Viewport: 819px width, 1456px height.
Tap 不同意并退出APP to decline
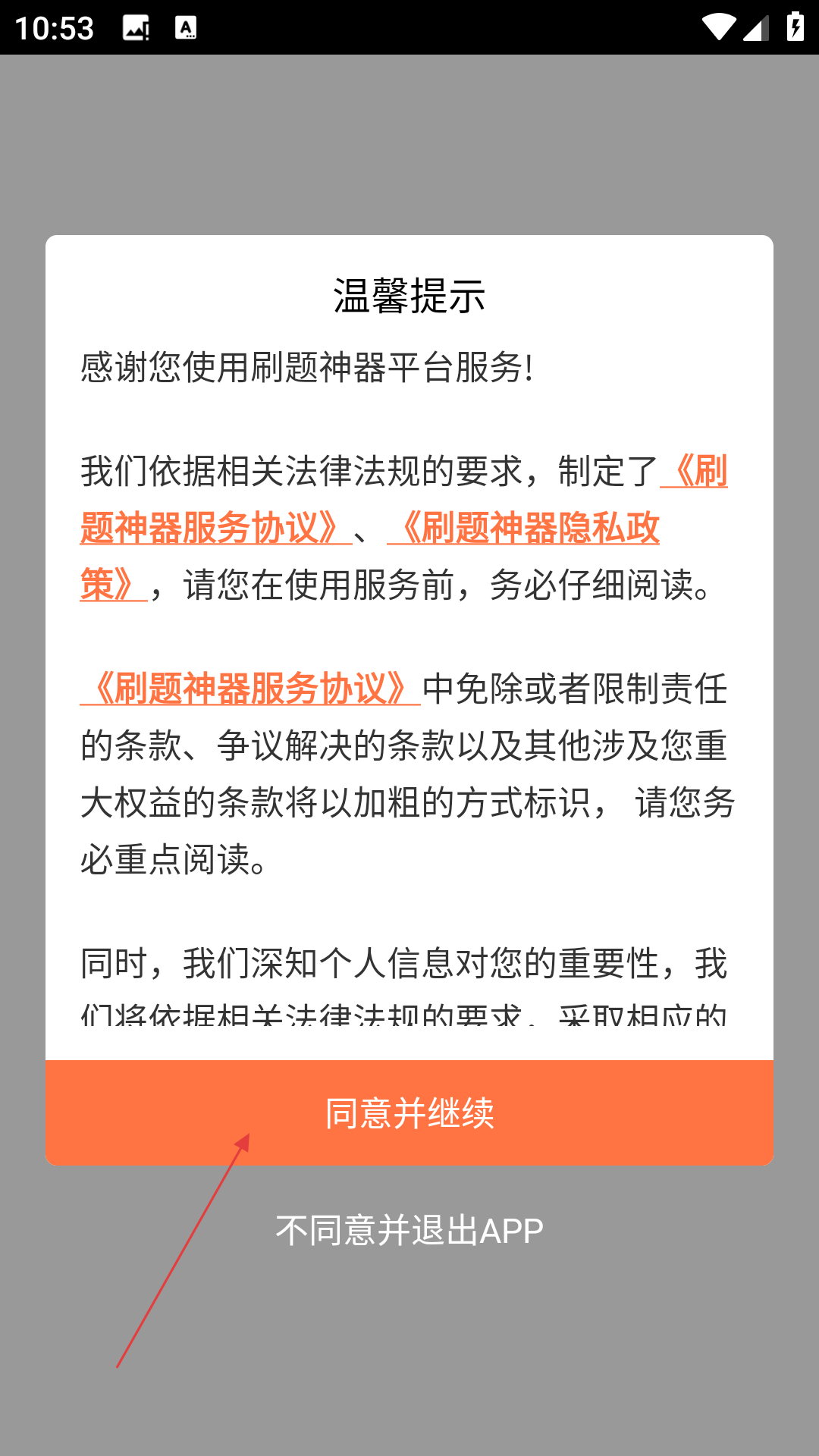[x=409, y=1231]
